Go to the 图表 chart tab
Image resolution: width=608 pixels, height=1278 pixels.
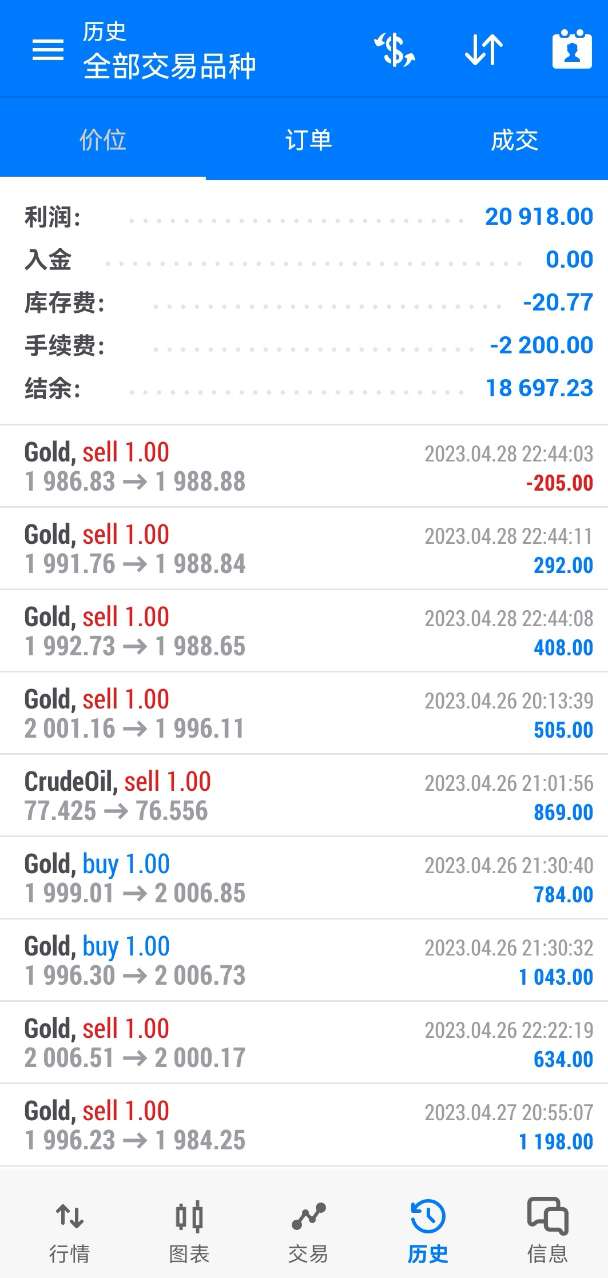(189, 1231)
